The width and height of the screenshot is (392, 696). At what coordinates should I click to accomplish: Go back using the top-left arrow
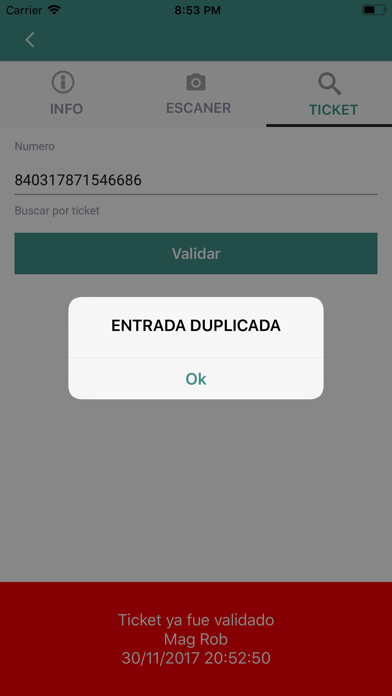[30, 40]
